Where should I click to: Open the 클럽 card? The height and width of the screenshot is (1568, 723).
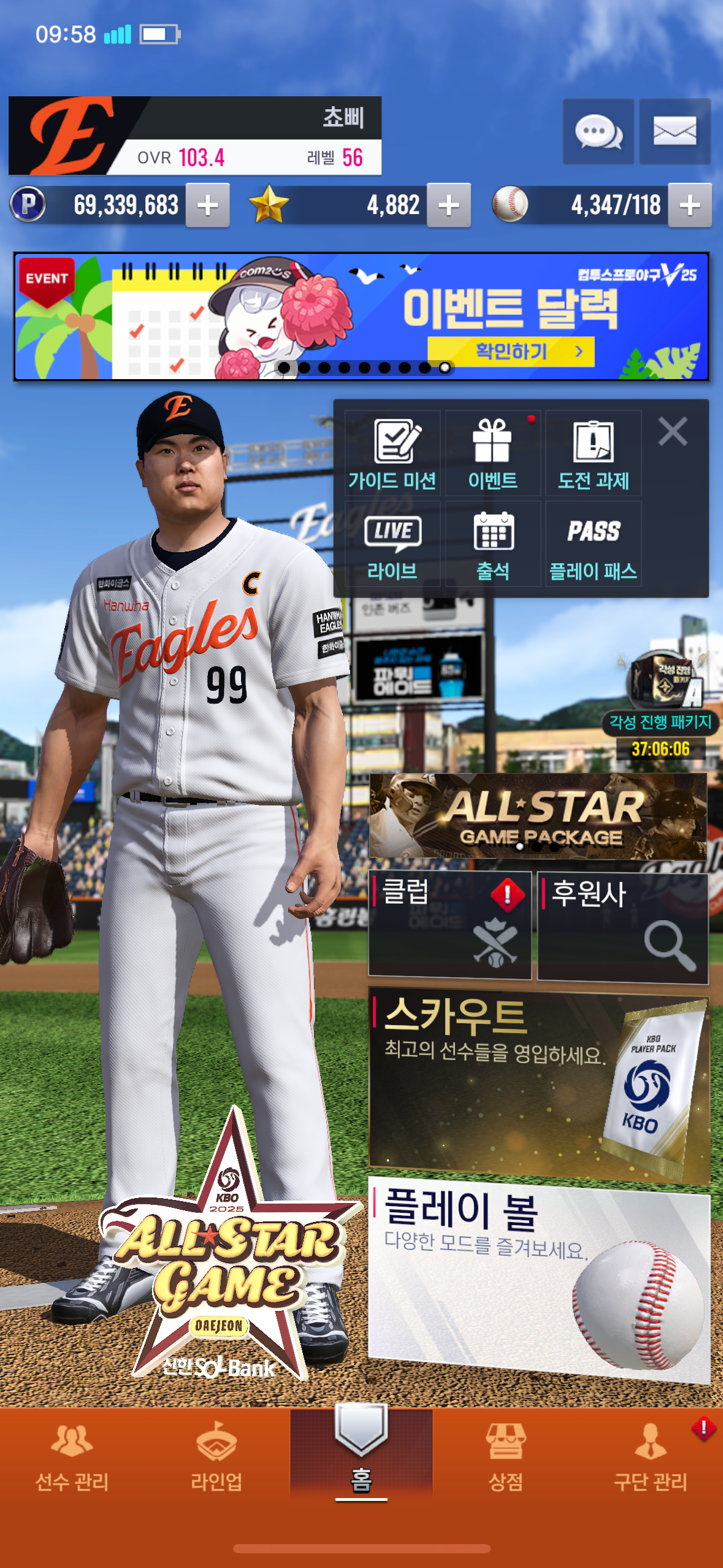point(449,924)
